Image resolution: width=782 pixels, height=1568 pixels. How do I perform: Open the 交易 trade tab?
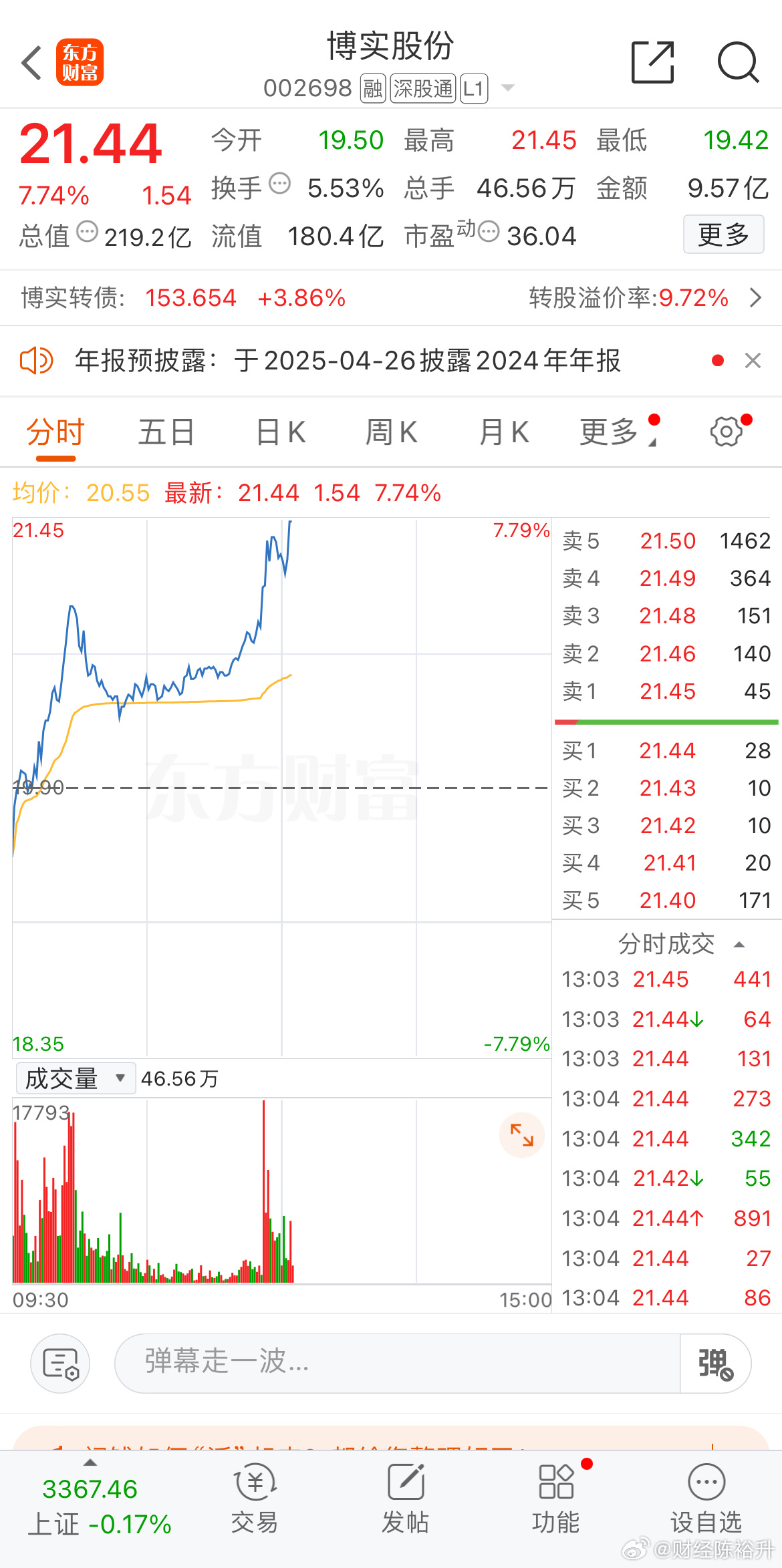pyautogui.click(x=255, y=1499)
